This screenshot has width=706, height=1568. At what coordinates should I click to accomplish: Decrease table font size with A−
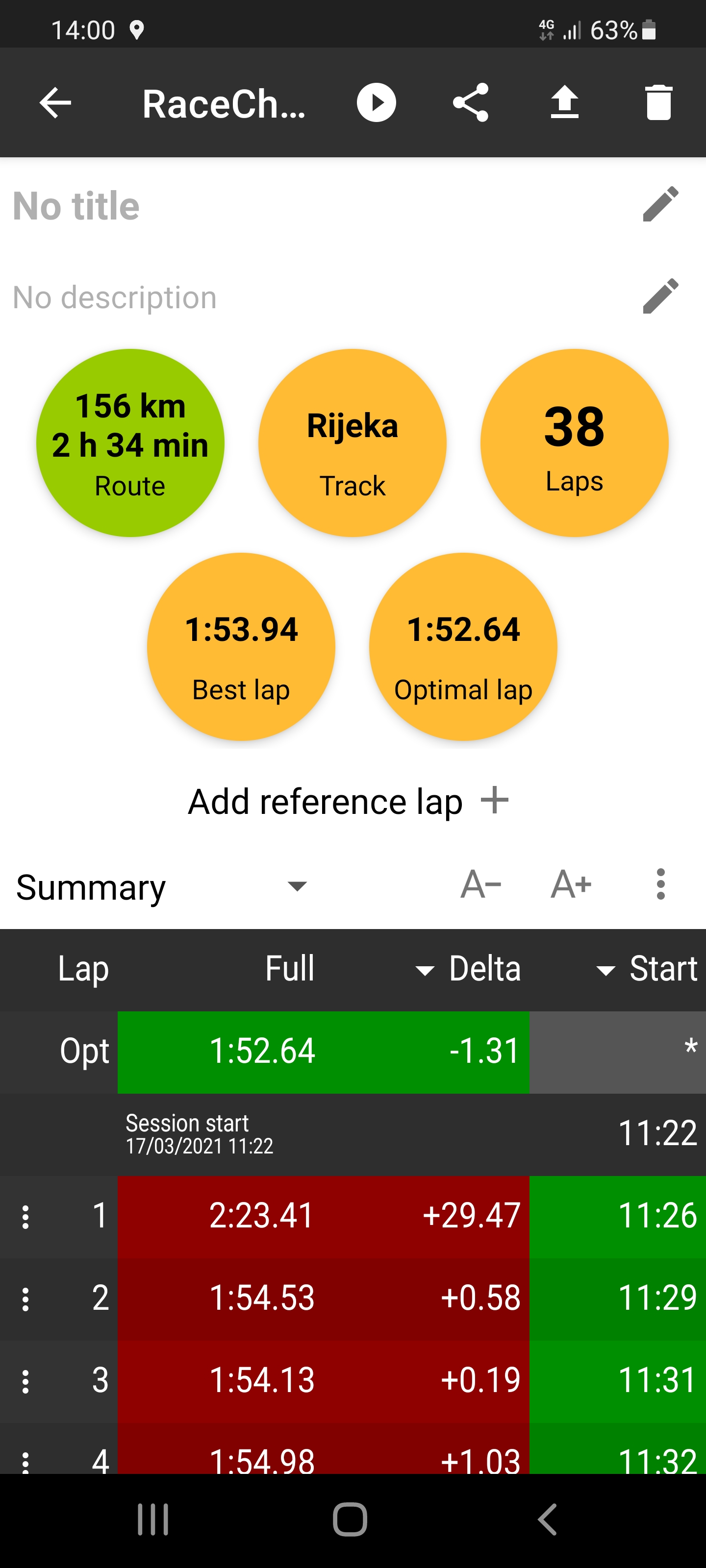pos(480,884)
